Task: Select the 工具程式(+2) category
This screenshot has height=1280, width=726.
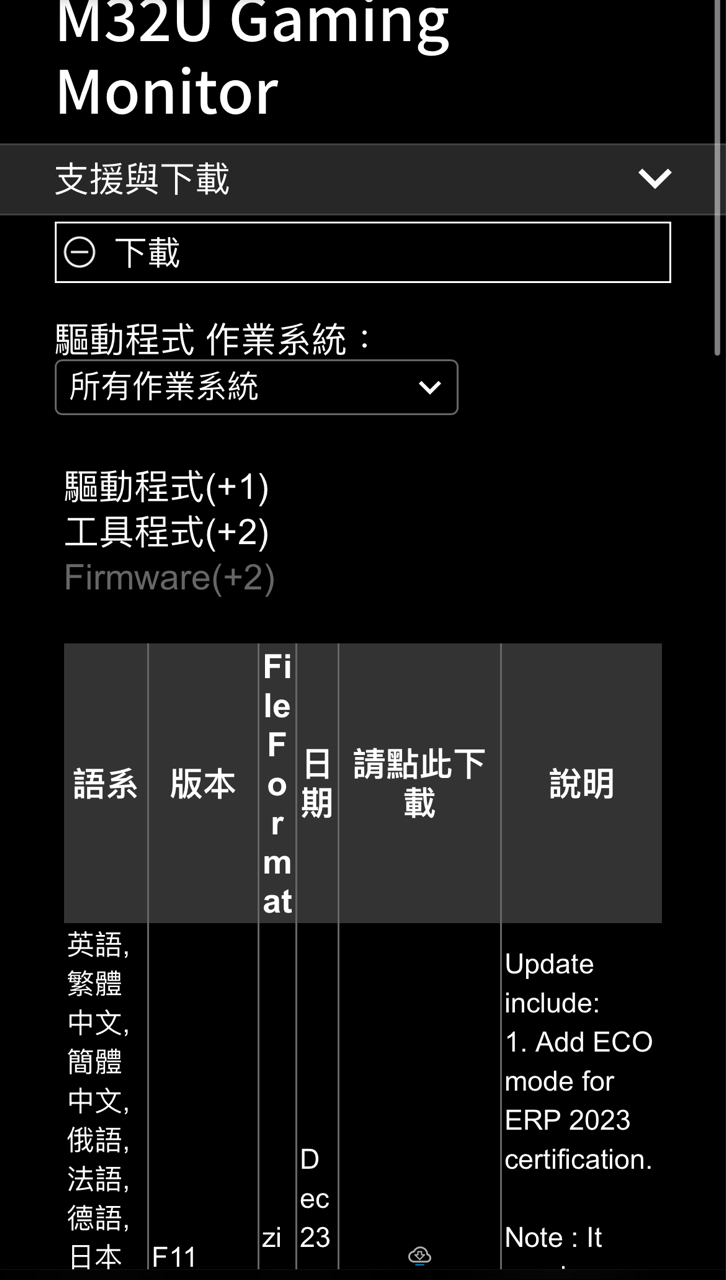Action: click(167, 533)
